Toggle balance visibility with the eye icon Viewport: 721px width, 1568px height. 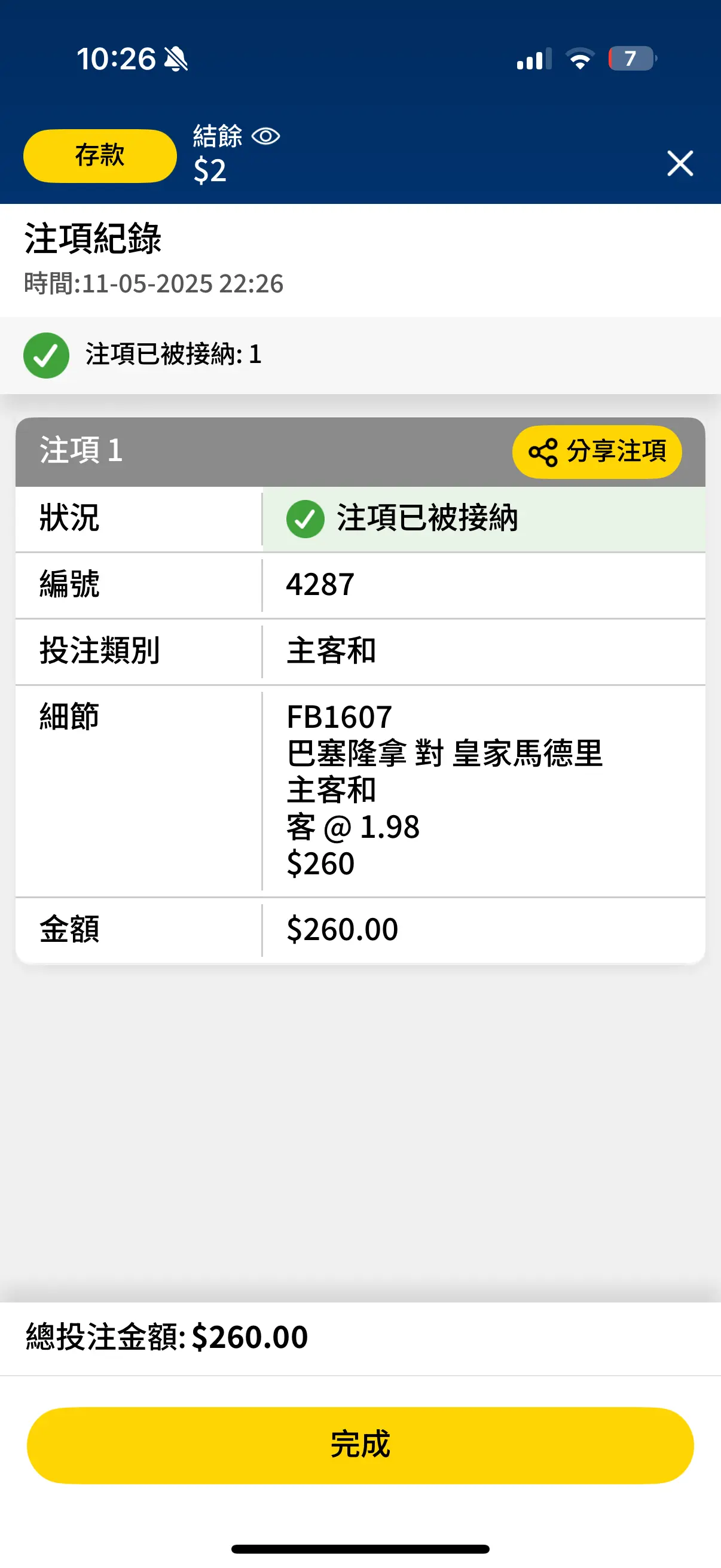[x=266, y=136]
